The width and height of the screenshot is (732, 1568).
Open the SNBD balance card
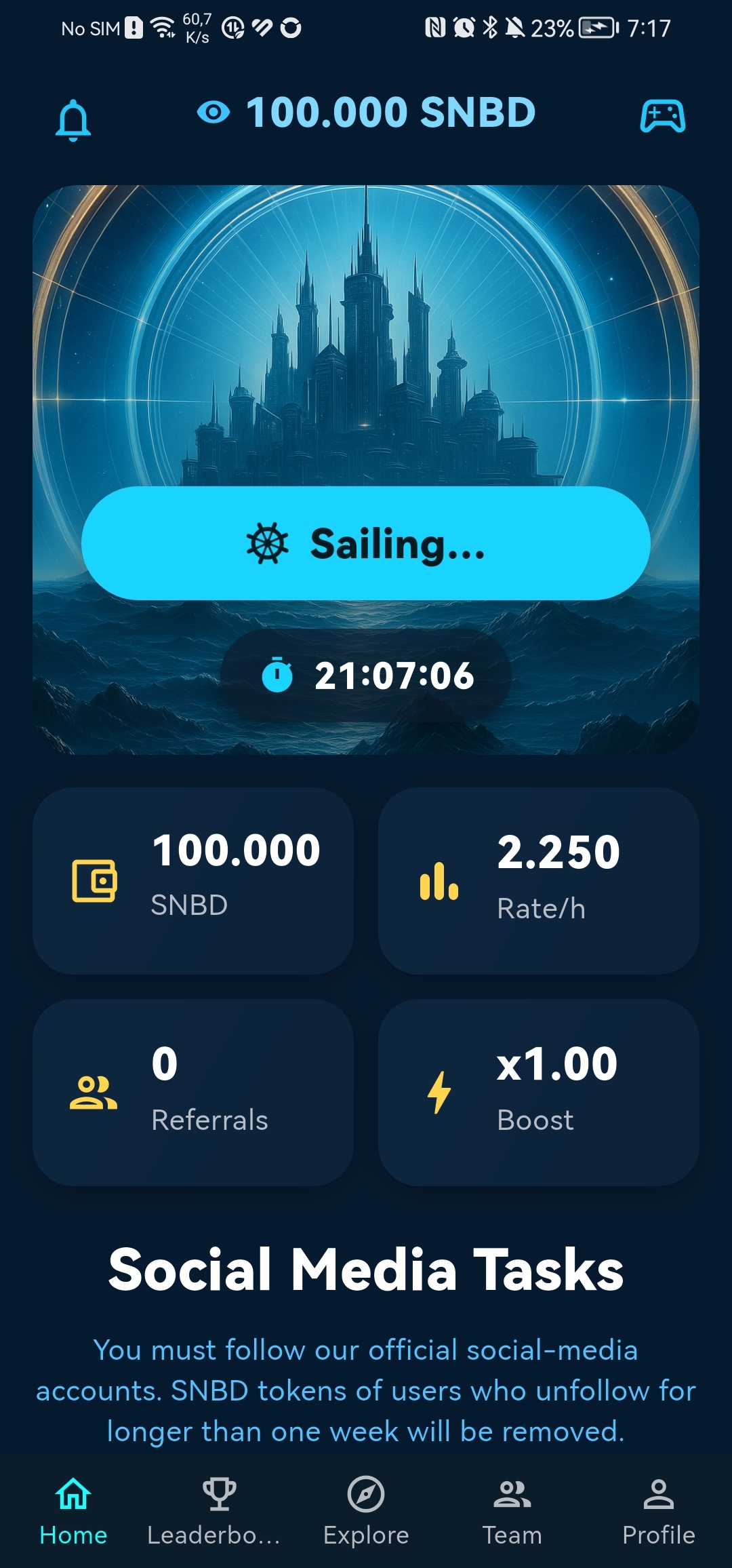[x=193, y=880]
